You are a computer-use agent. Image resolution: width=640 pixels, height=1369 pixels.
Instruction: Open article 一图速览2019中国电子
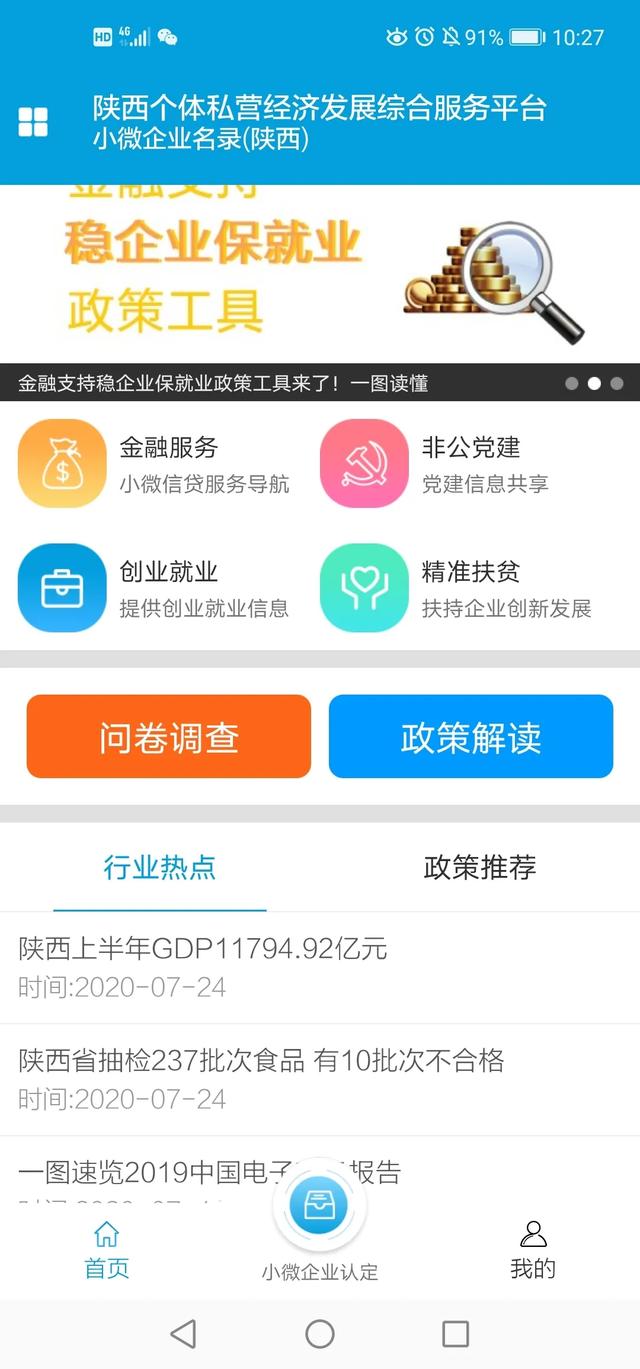tap(140, 1172)
